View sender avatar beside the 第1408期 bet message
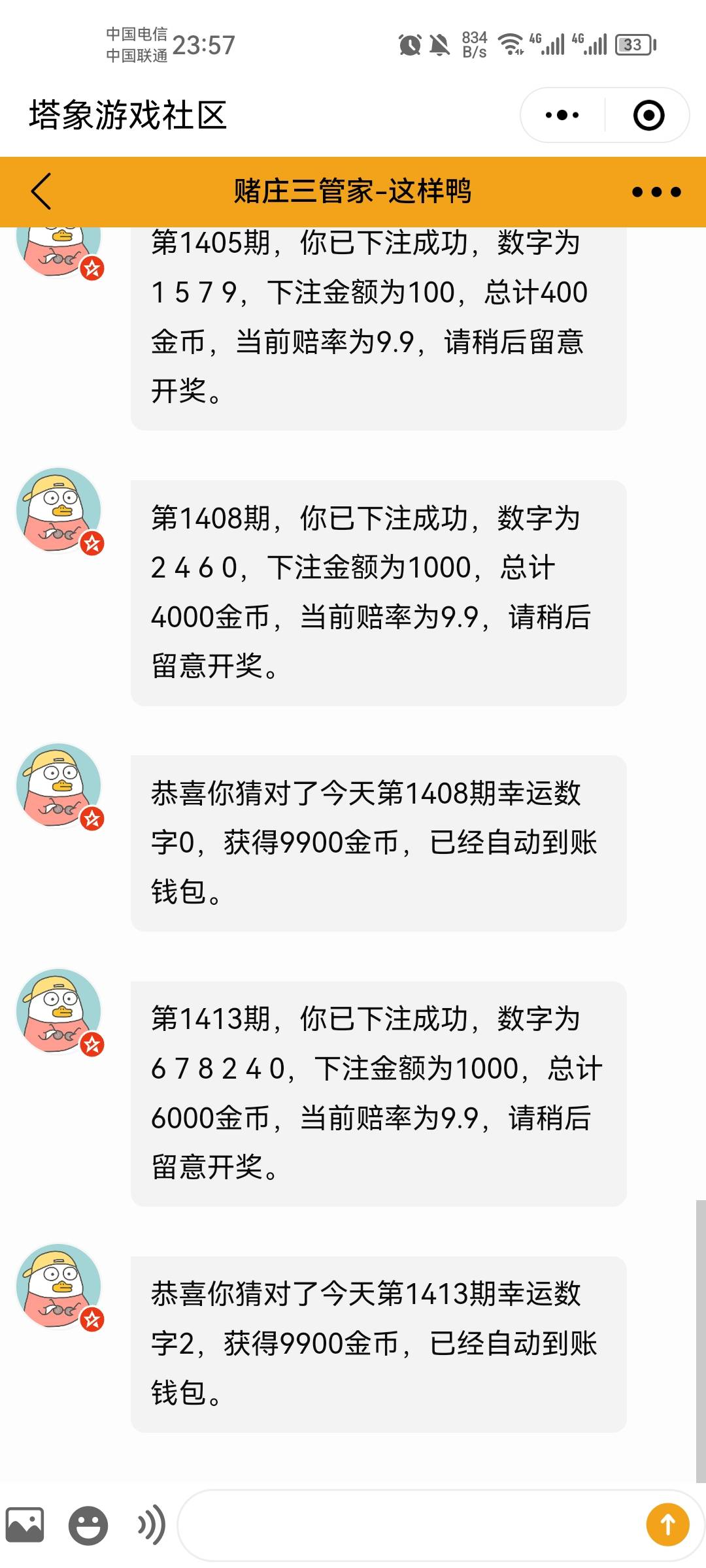Viewport: 706px width, 1568px height. (59, 510)
